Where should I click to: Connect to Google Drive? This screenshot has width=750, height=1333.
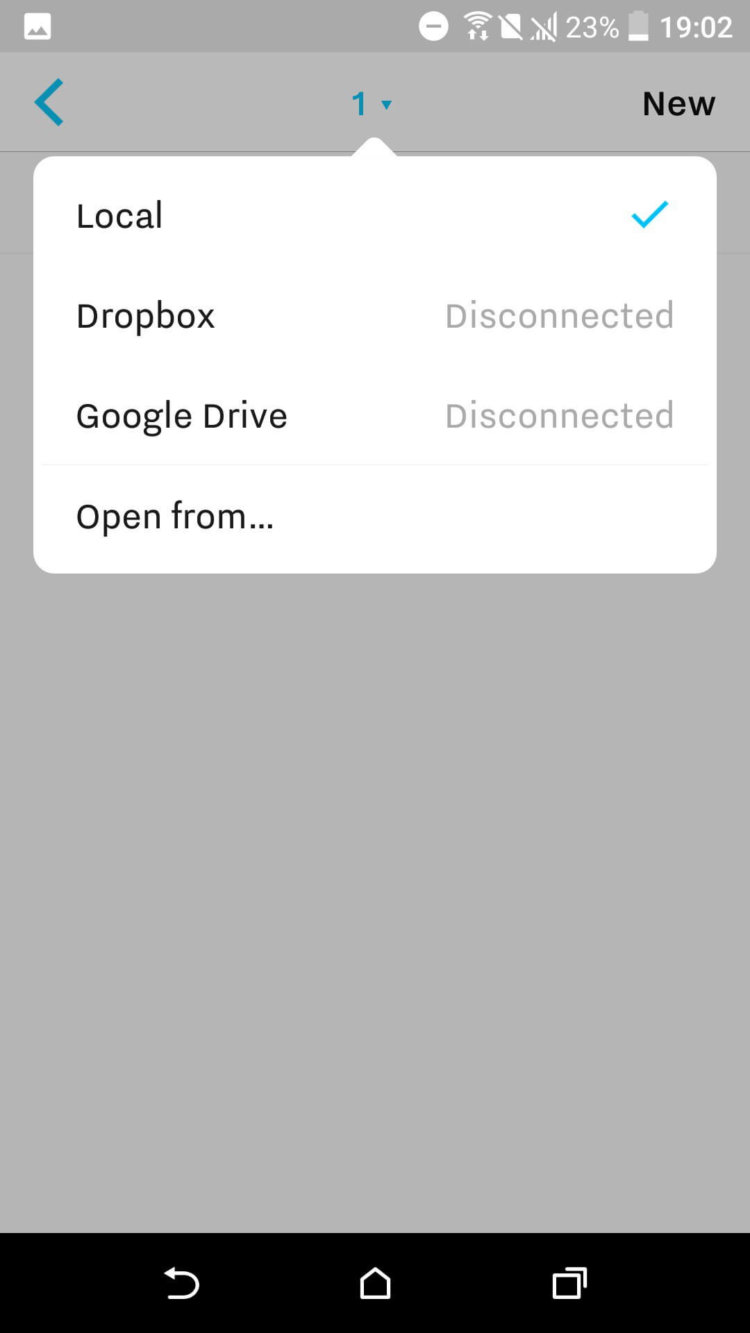pos(374,415)
